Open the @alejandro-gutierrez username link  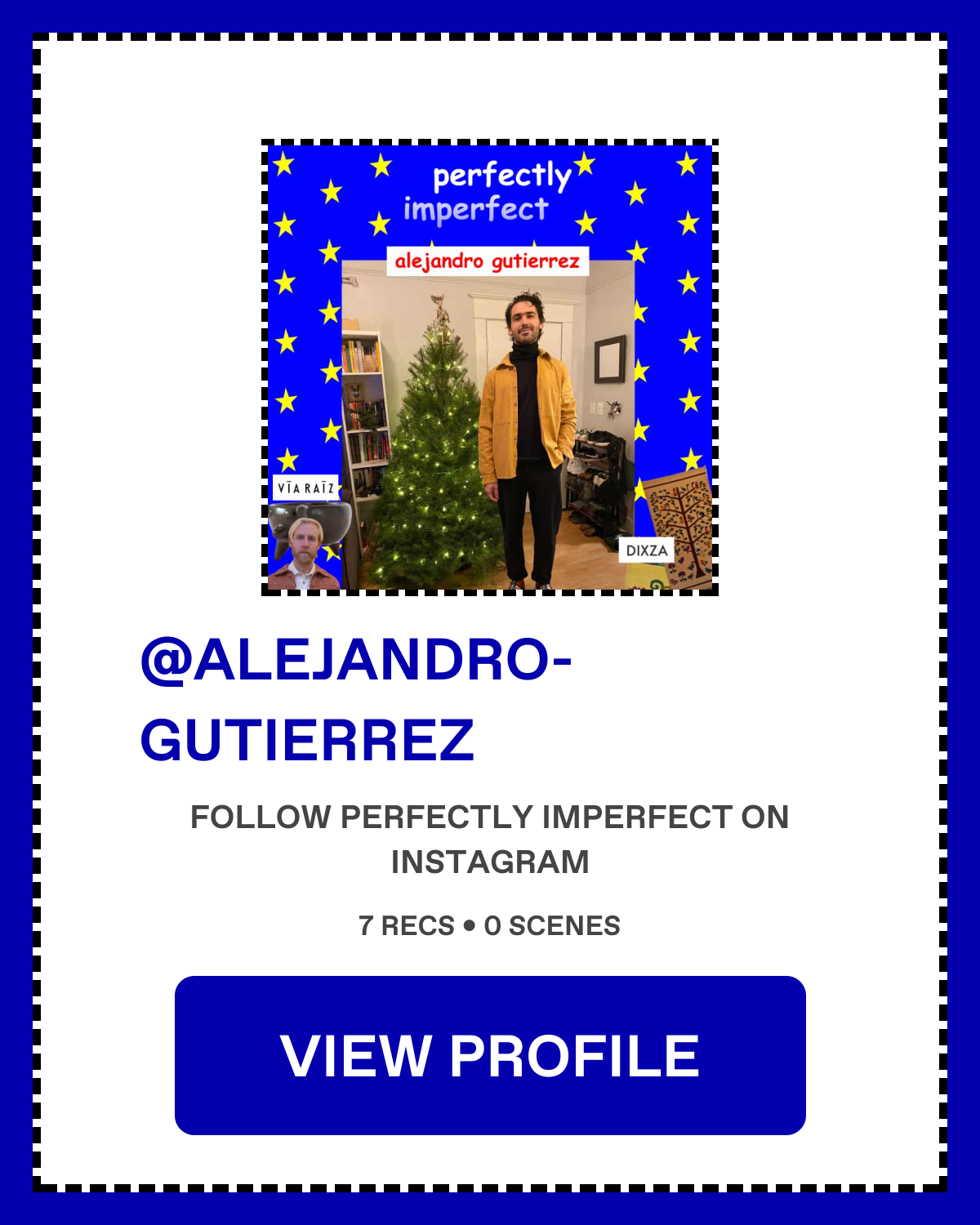[x=356, y=699]
